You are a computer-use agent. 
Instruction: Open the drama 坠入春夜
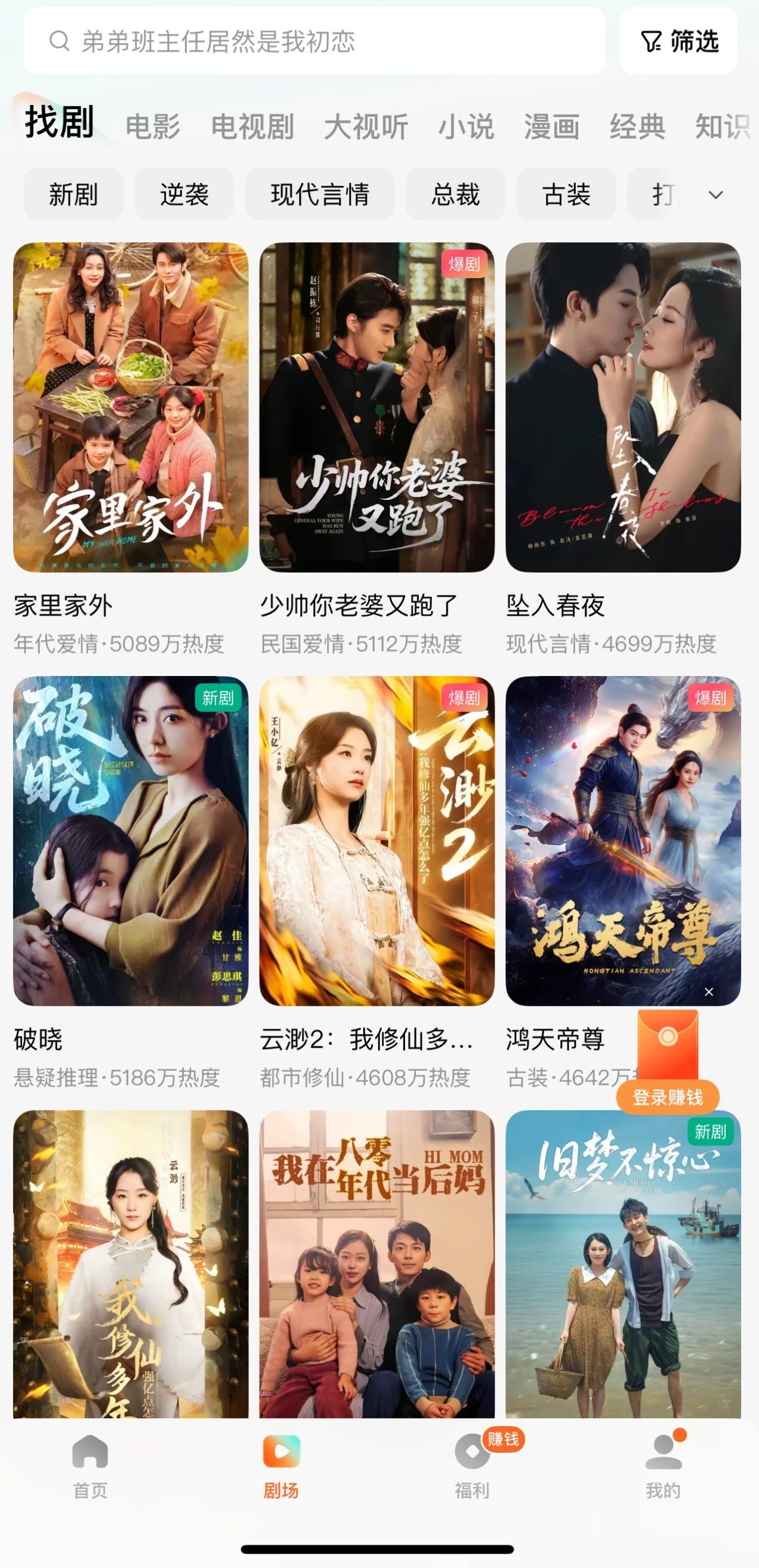(623, 408)
